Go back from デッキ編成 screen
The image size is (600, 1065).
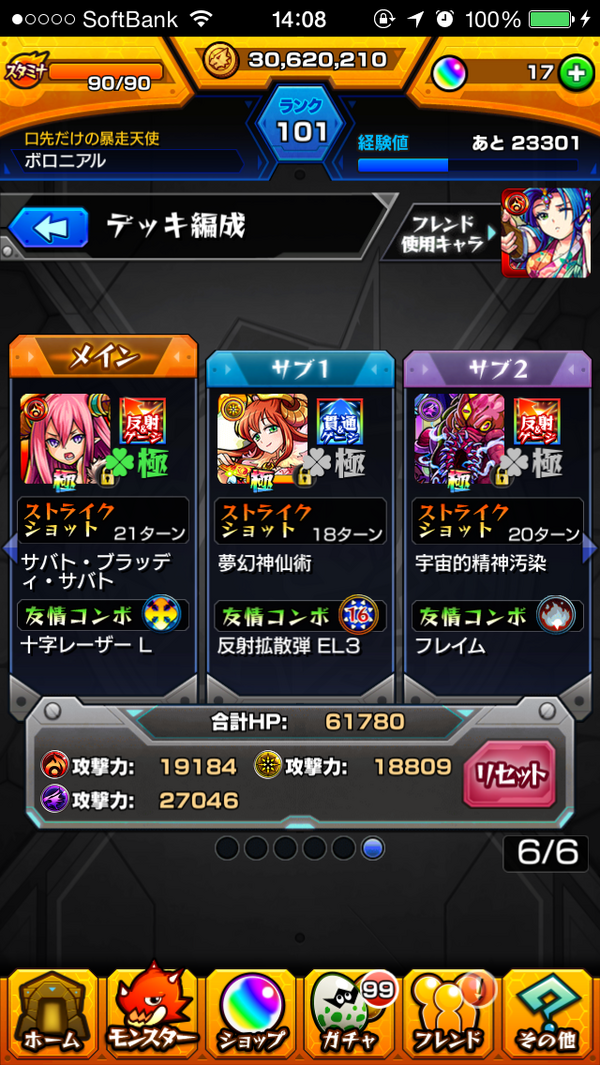point(46,228)
